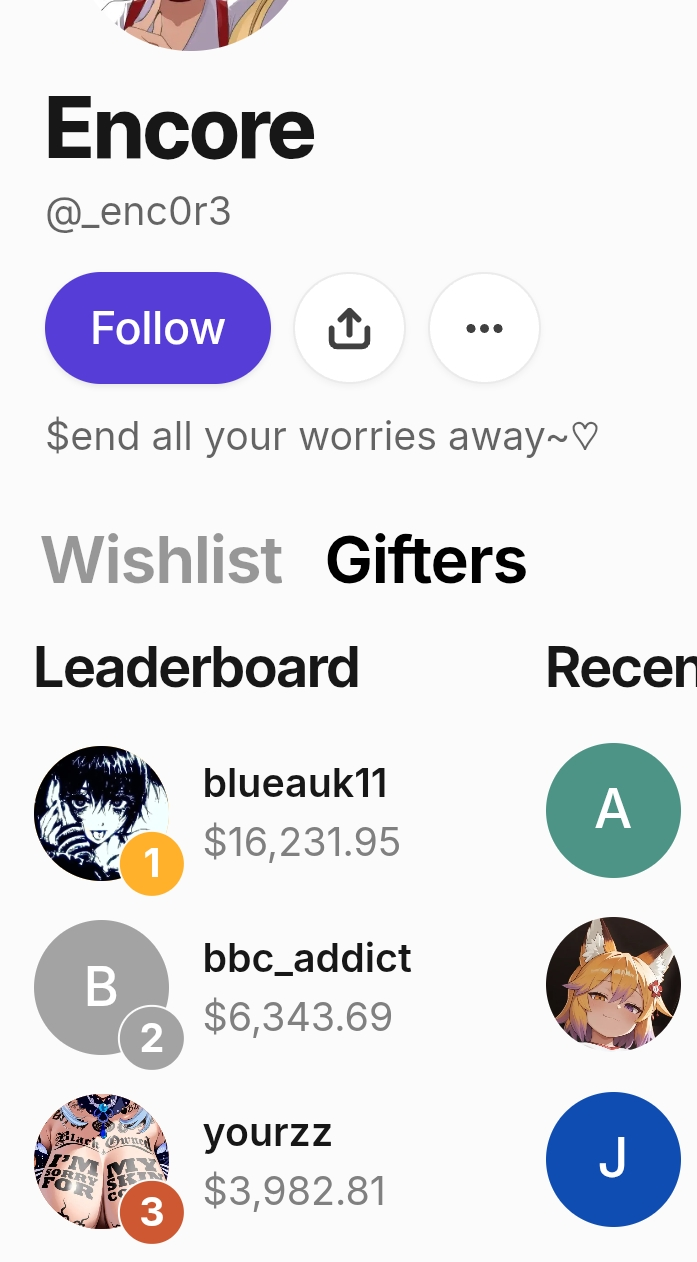Select the Gifters tab

(426, 560)
